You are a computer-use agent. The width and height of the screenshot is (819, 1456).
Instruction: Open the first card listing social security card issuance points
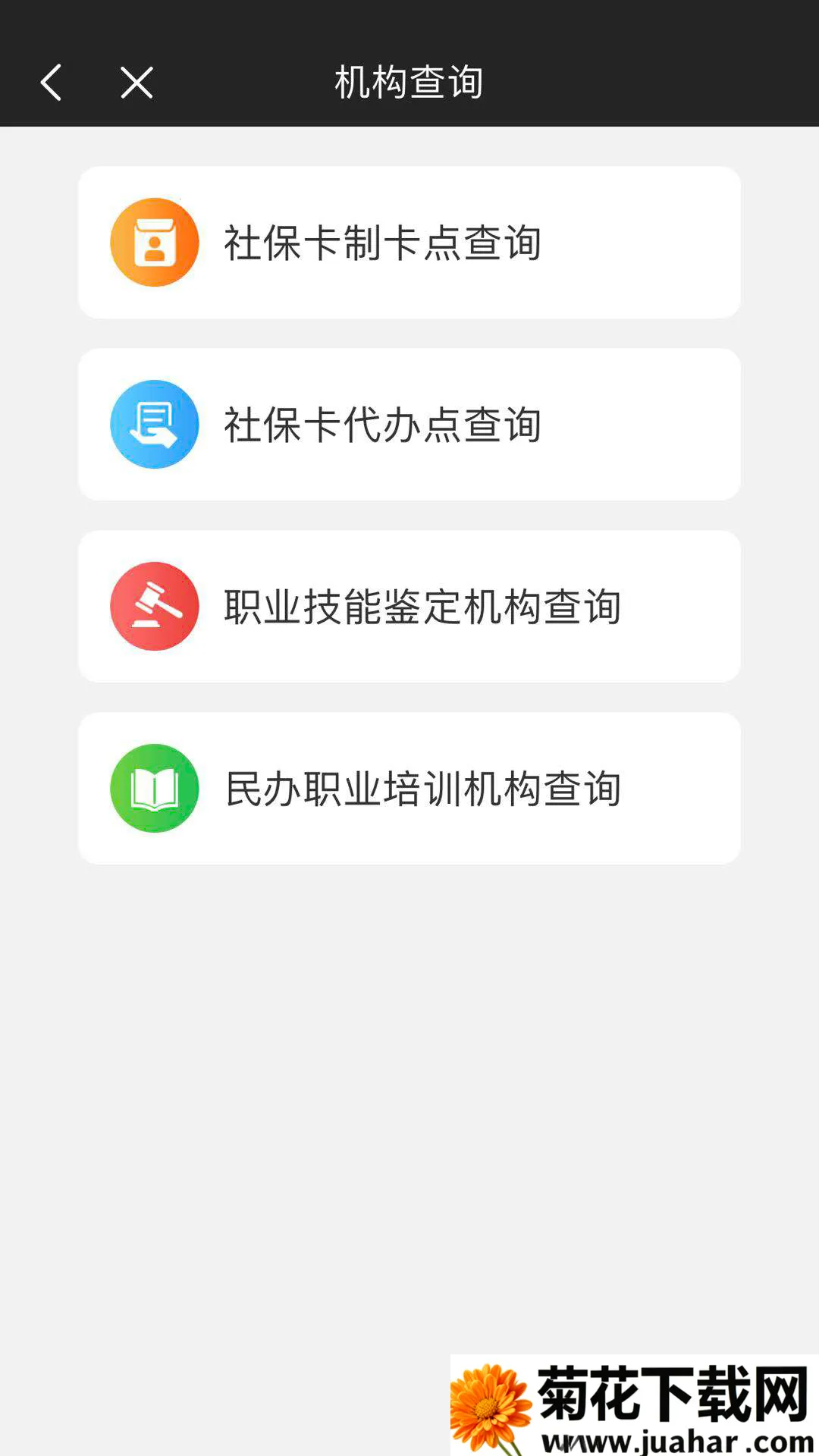(409, 240)
